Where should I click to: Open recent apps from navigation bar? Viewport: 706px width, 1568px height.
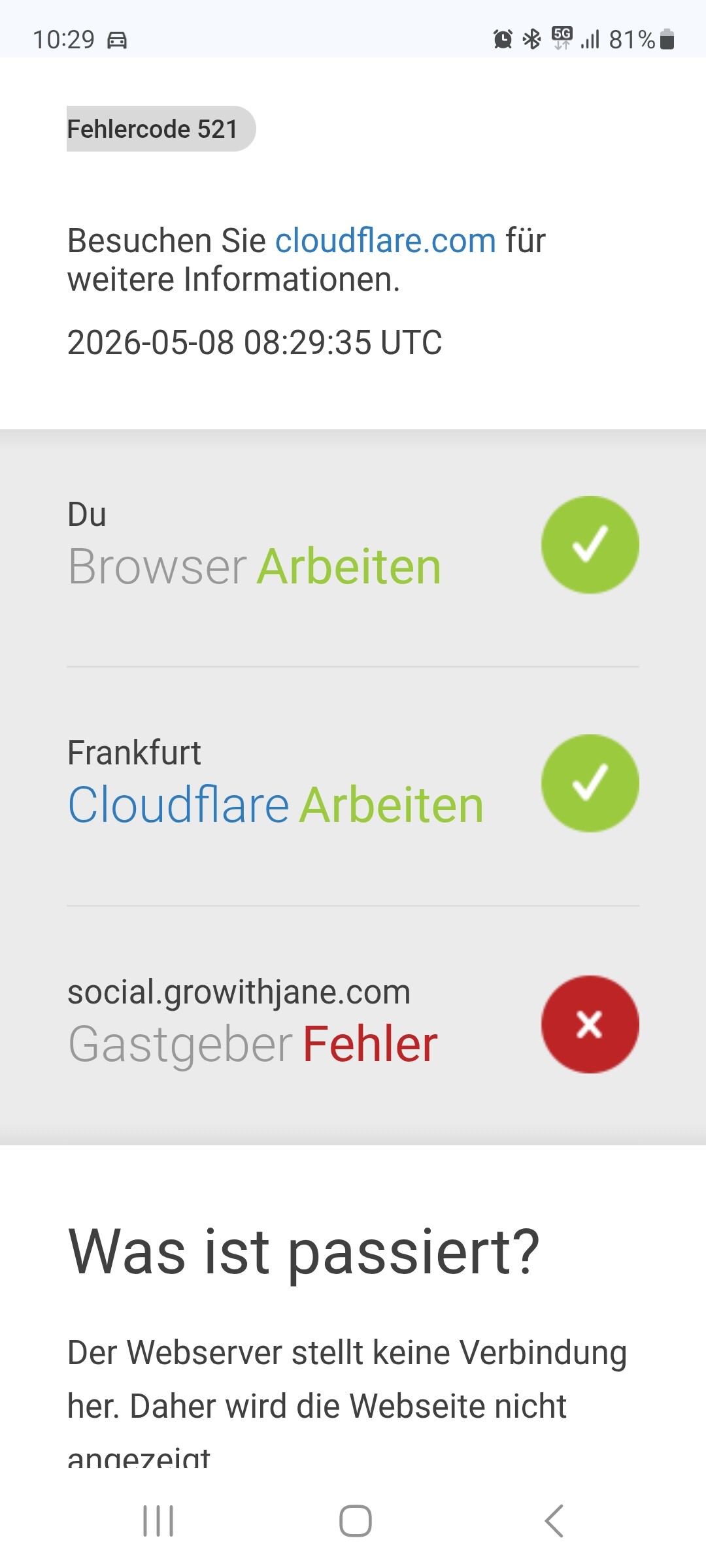(158, 1521)
